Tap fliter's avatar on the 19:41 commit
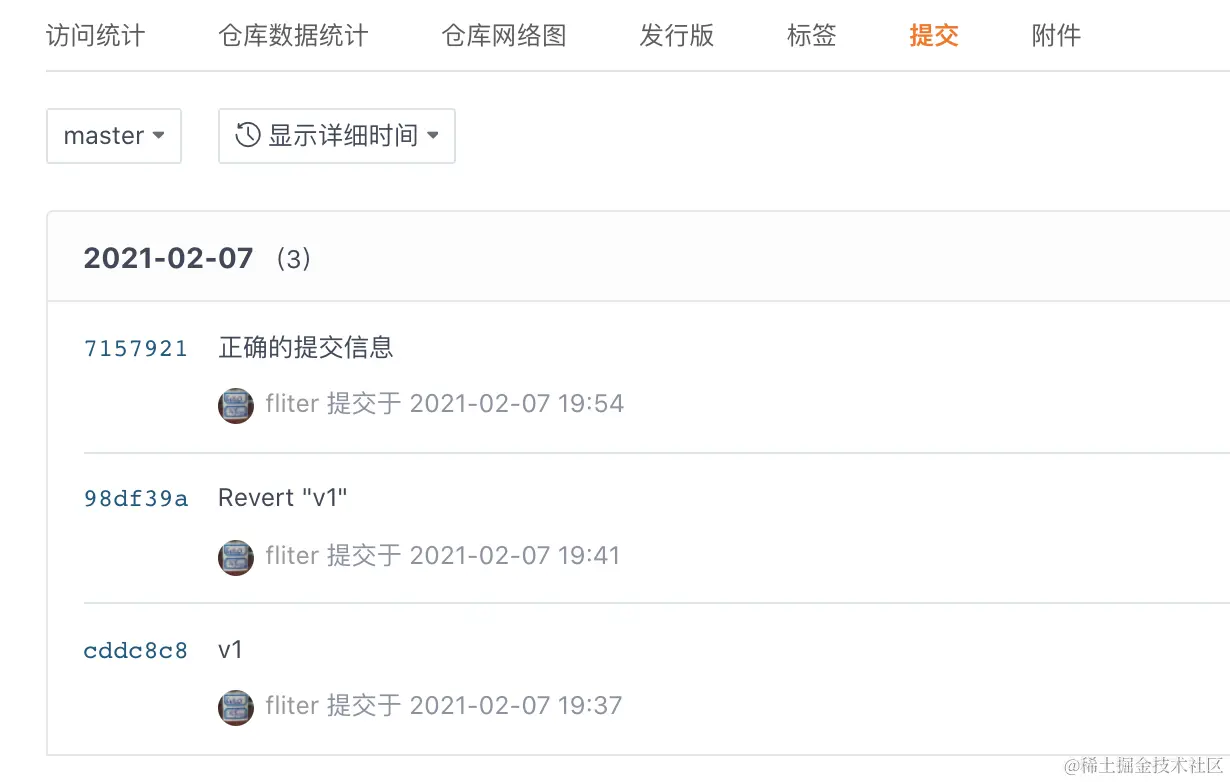1230x782 pixels. click(x=236, y=557)
